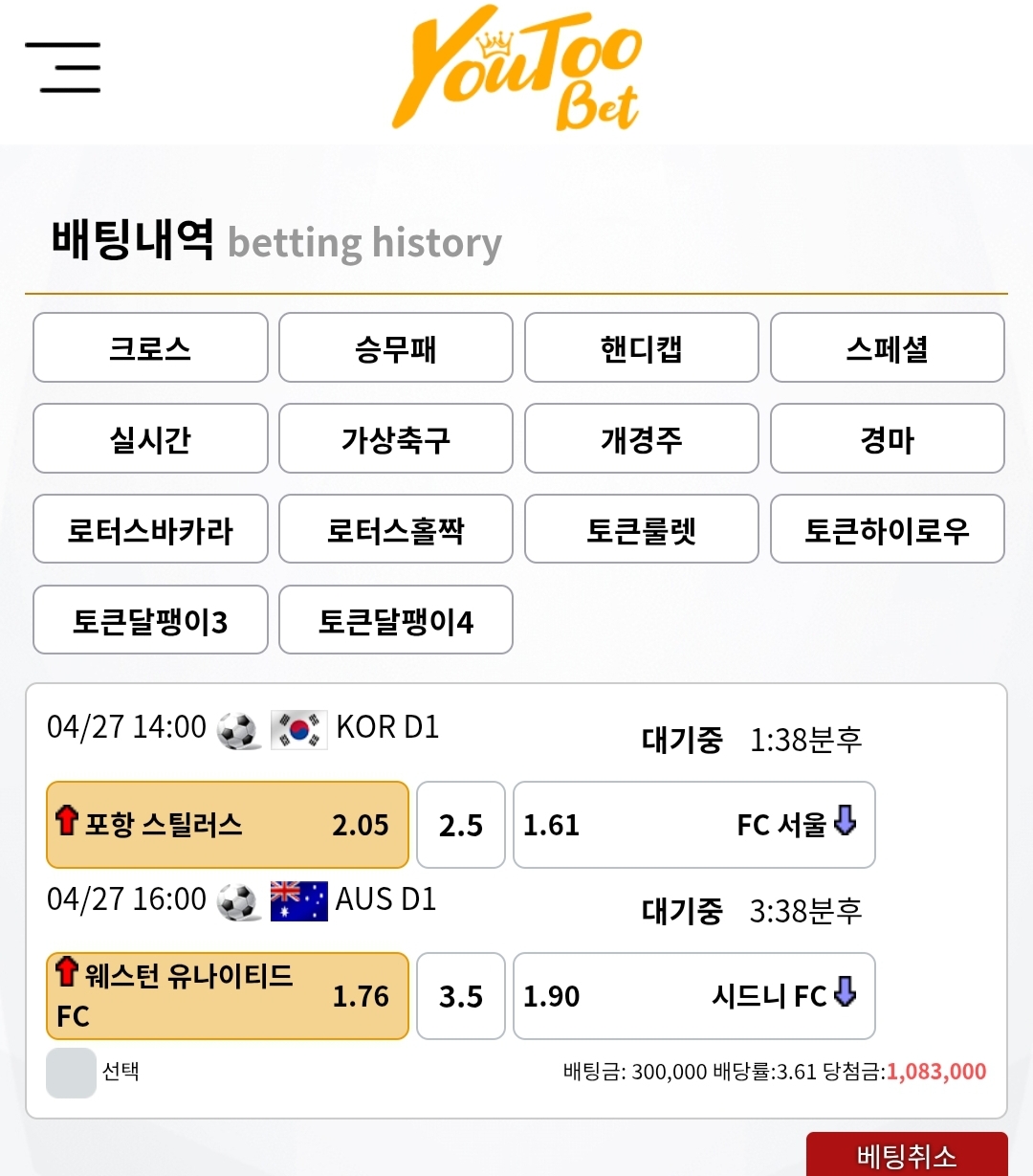The height and width of the screenshot is (1176, 1033).
Task: Show 개경주 bet history
Action: click(641, 439)
